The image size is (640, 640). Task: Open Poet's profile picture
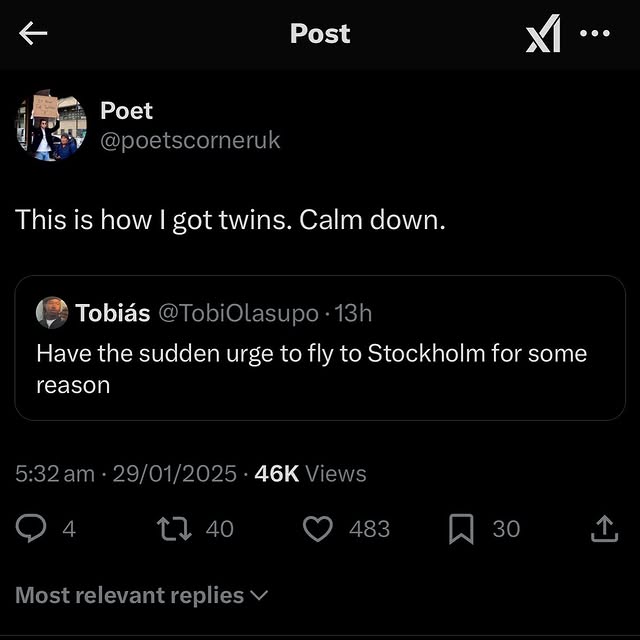coord(50,128)
